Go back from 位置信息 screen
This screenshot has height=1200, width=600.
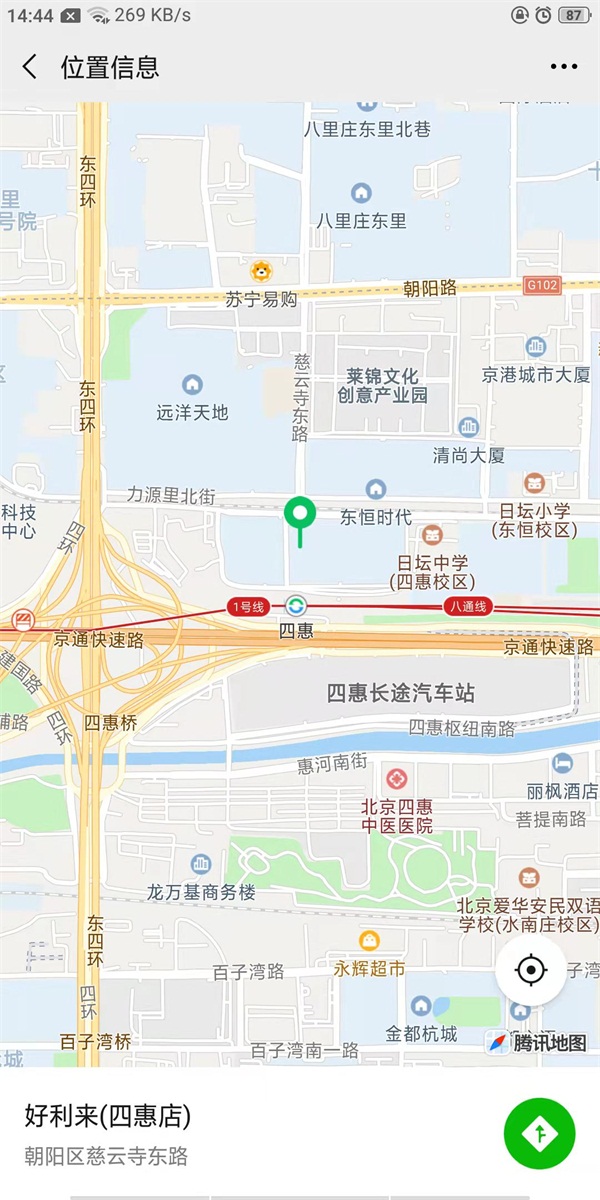[x=30, y=67]
